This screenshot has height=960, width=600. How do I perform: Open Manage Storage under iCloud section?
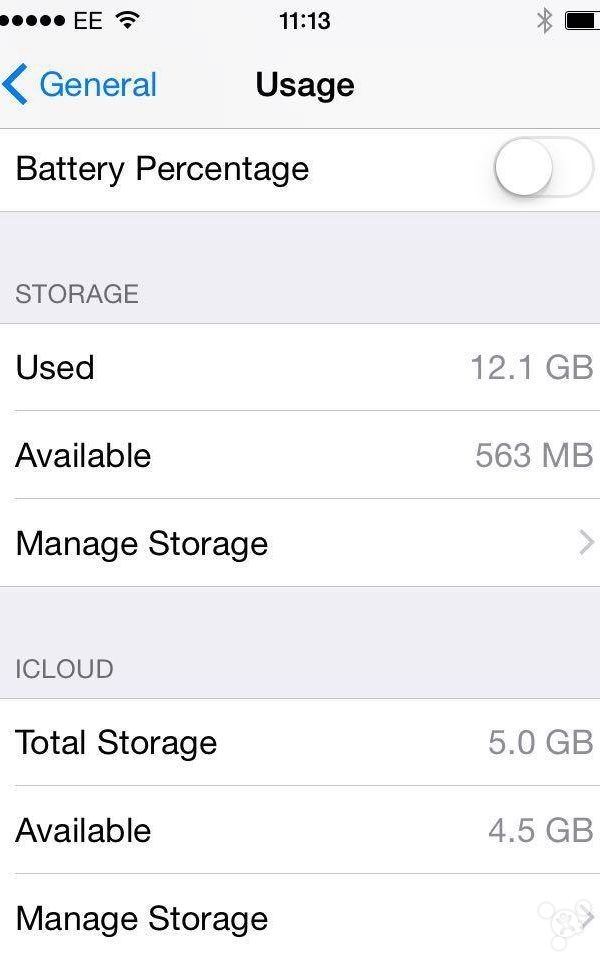[x=300, y=918]
